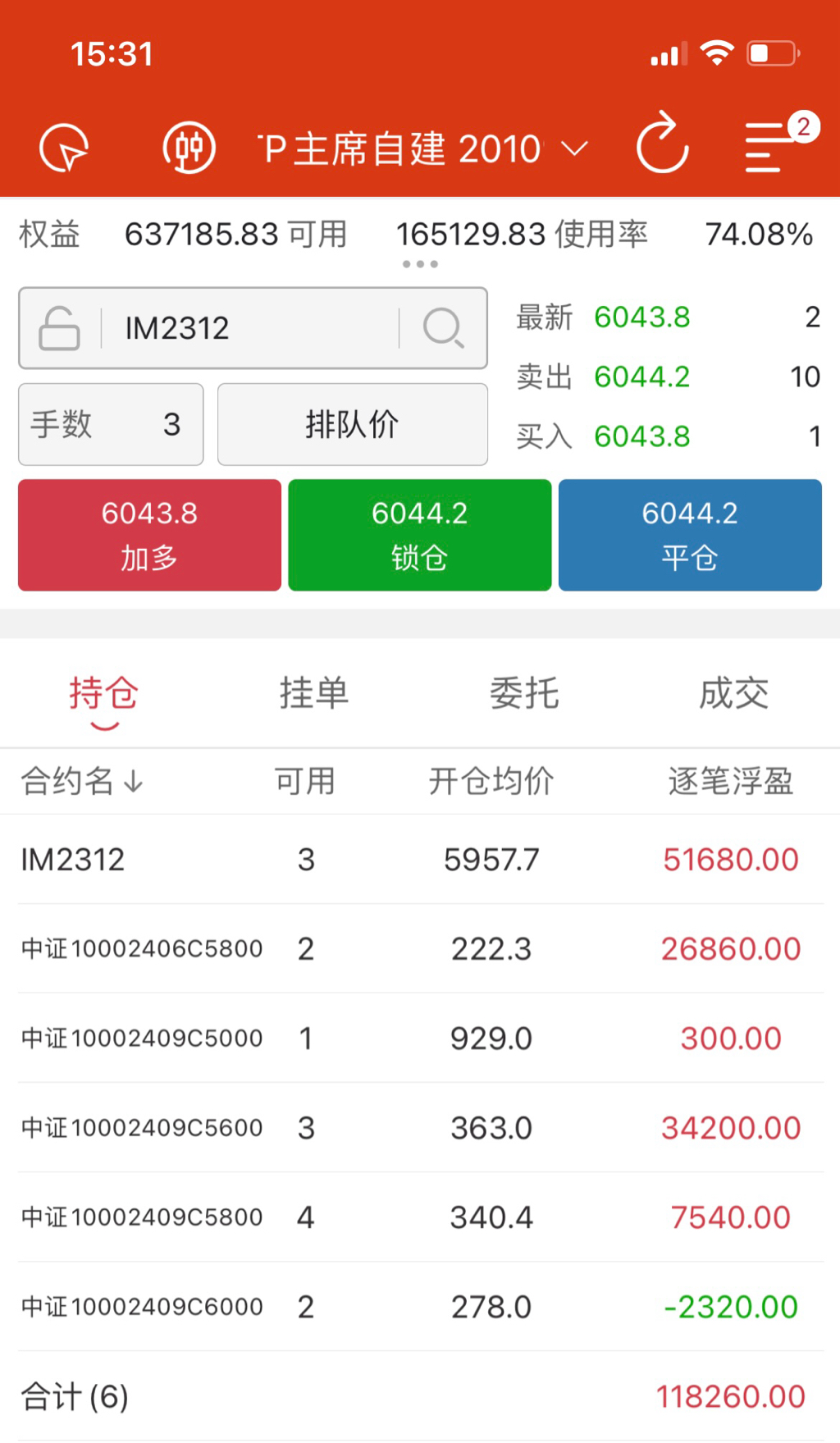Screen dimensions: 840x1443
Task: Tap the green 锁仓 button
Action: point(419,535)
